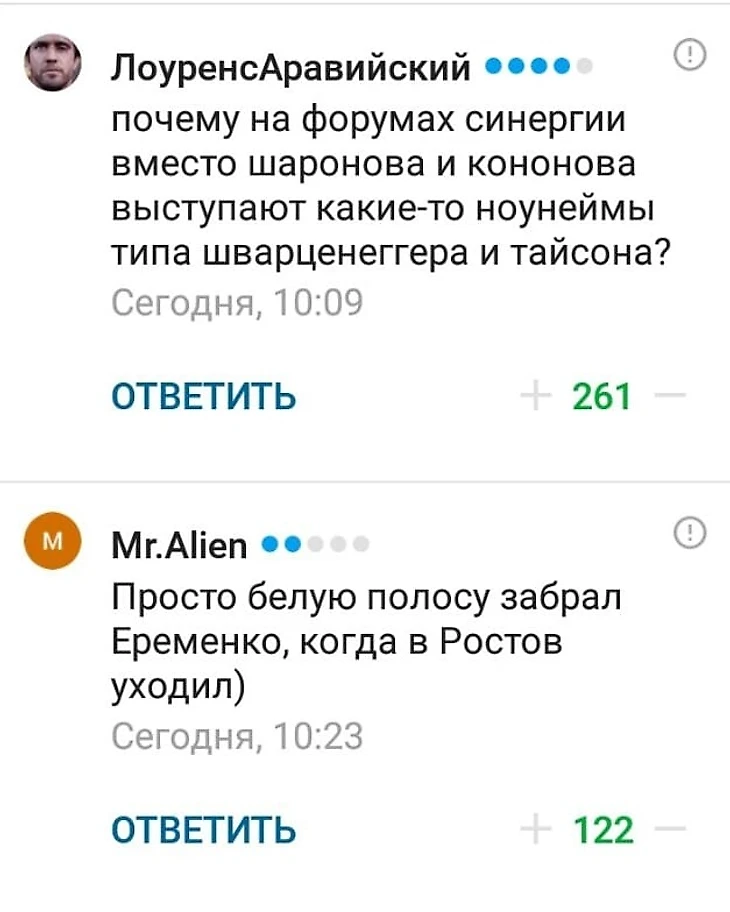The width and height of the screenshot is (730, 912).
Task: Upvote ЛоуренсАравийский's comment with plus
Action: pyautogui.click(x=537, y=398)
